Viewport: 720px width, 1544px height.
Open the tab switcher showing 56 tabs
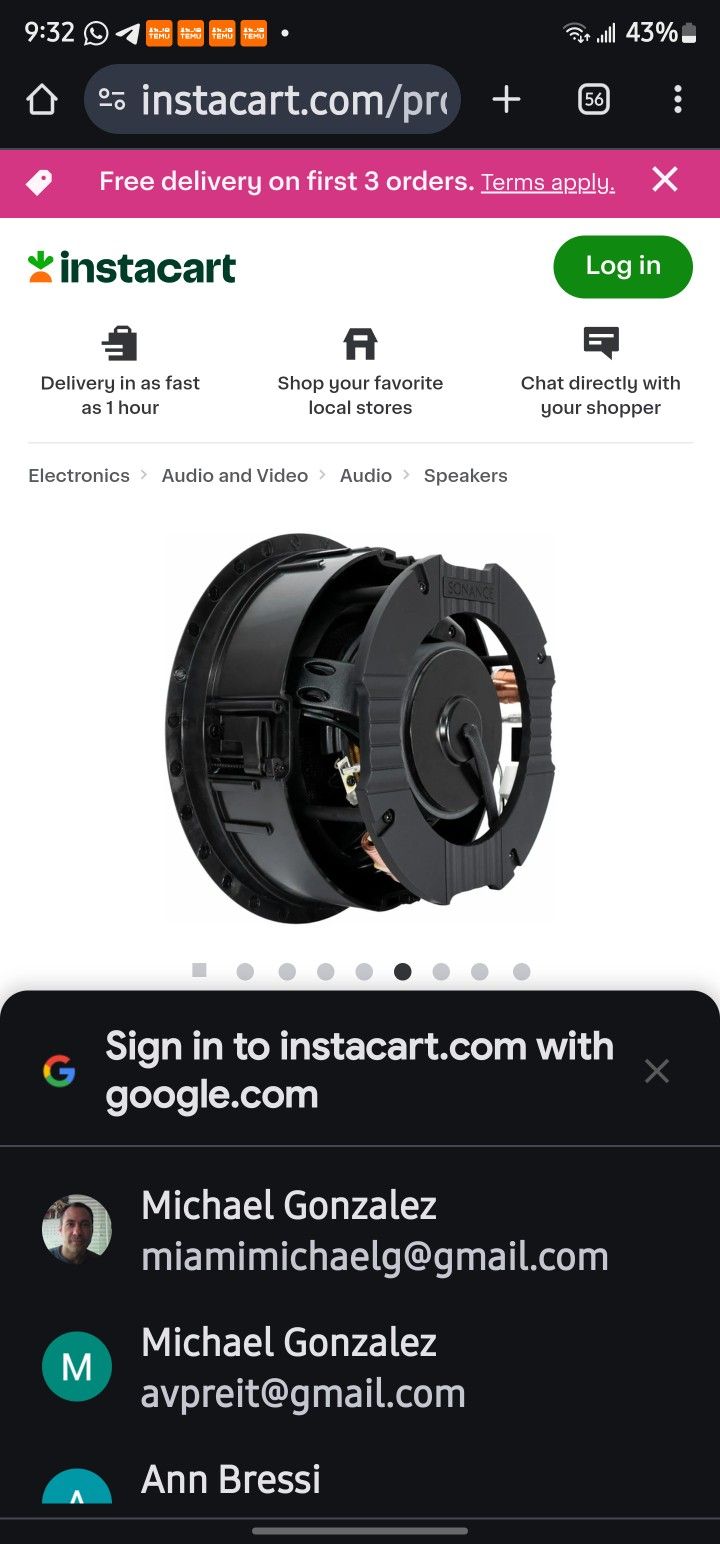point(594,99)
